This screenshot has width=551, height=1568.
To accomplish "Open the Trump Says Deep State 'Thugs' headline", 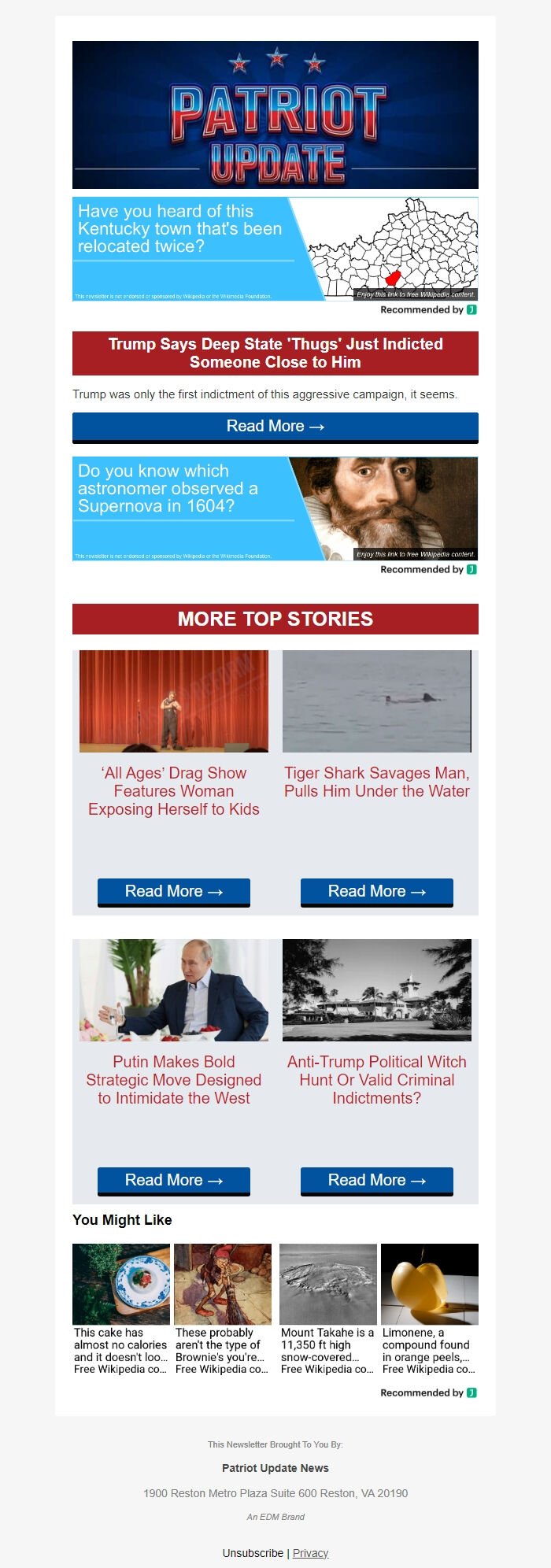I will click(275, 353).
